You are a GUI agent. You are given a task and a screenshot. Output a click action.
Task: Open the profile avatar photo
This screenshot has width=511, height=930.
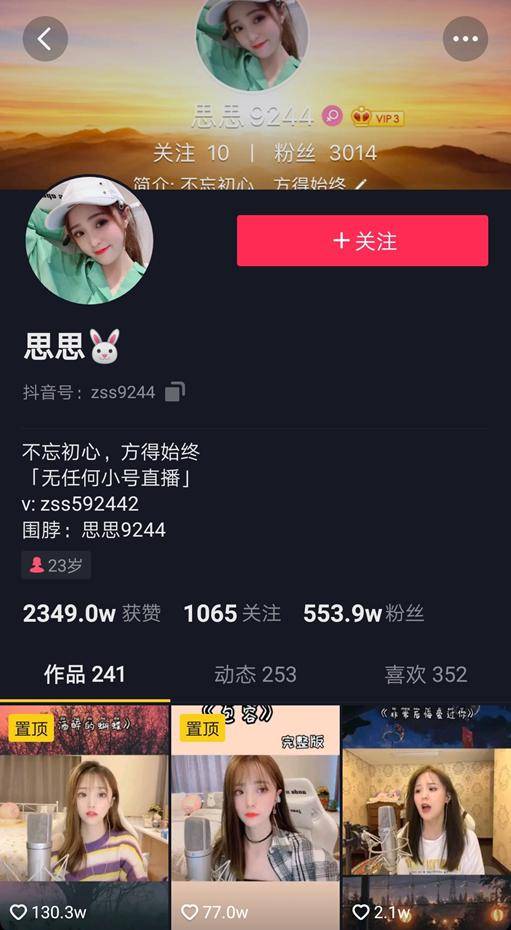(x=89, y=240)
